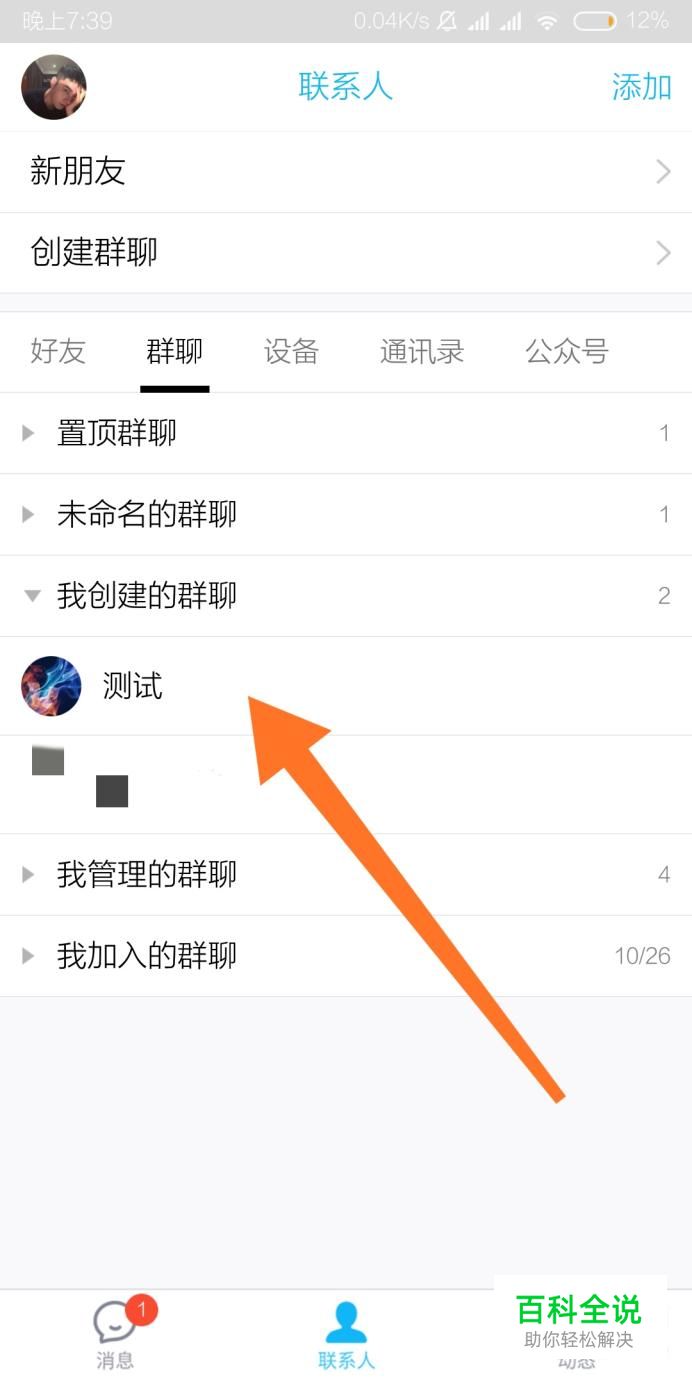This screenshot has width=692, height=1384.
Task: Open the 新朋友 row
Action: (x=345, y=172)
